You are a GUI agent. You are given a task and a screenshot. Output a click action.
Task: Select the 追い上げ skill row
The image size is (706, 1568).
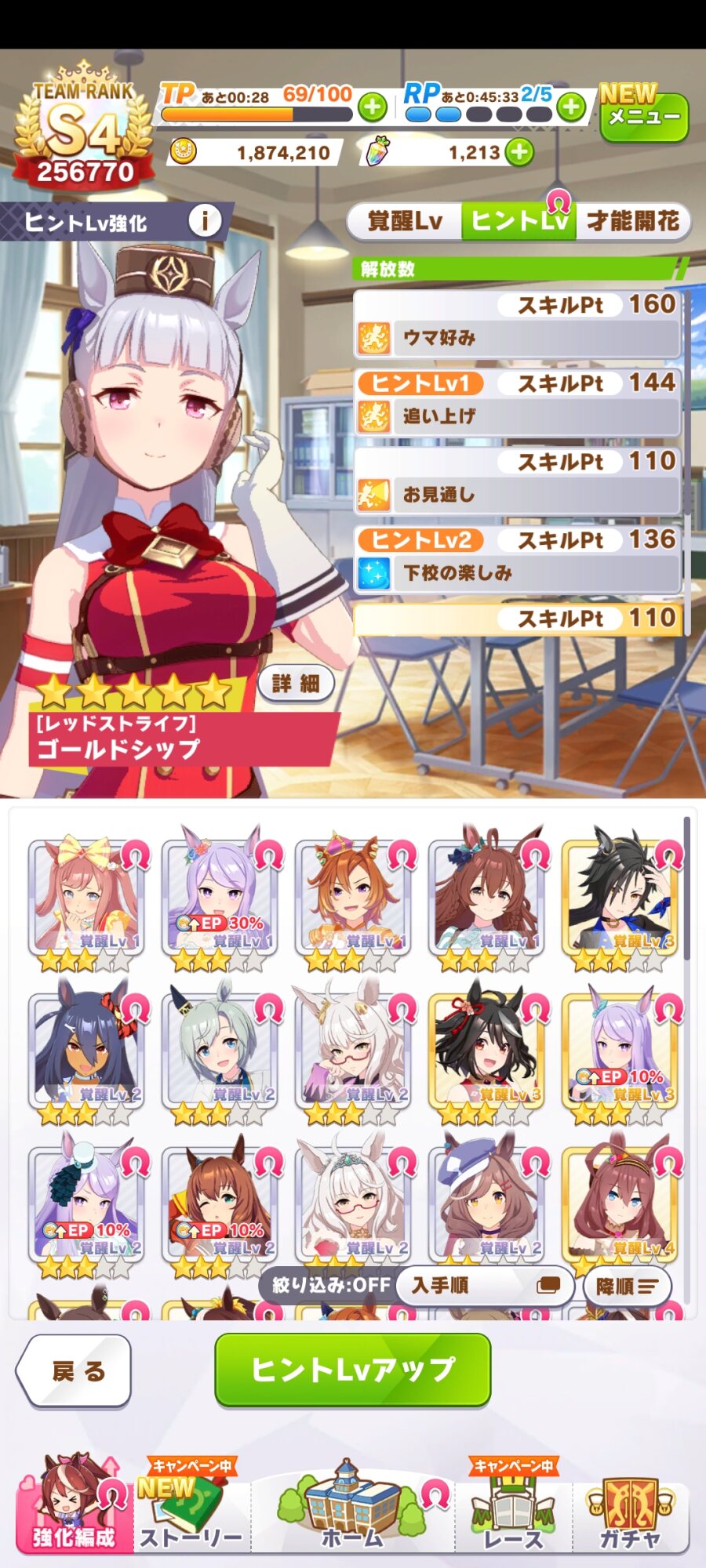(518, 416)
